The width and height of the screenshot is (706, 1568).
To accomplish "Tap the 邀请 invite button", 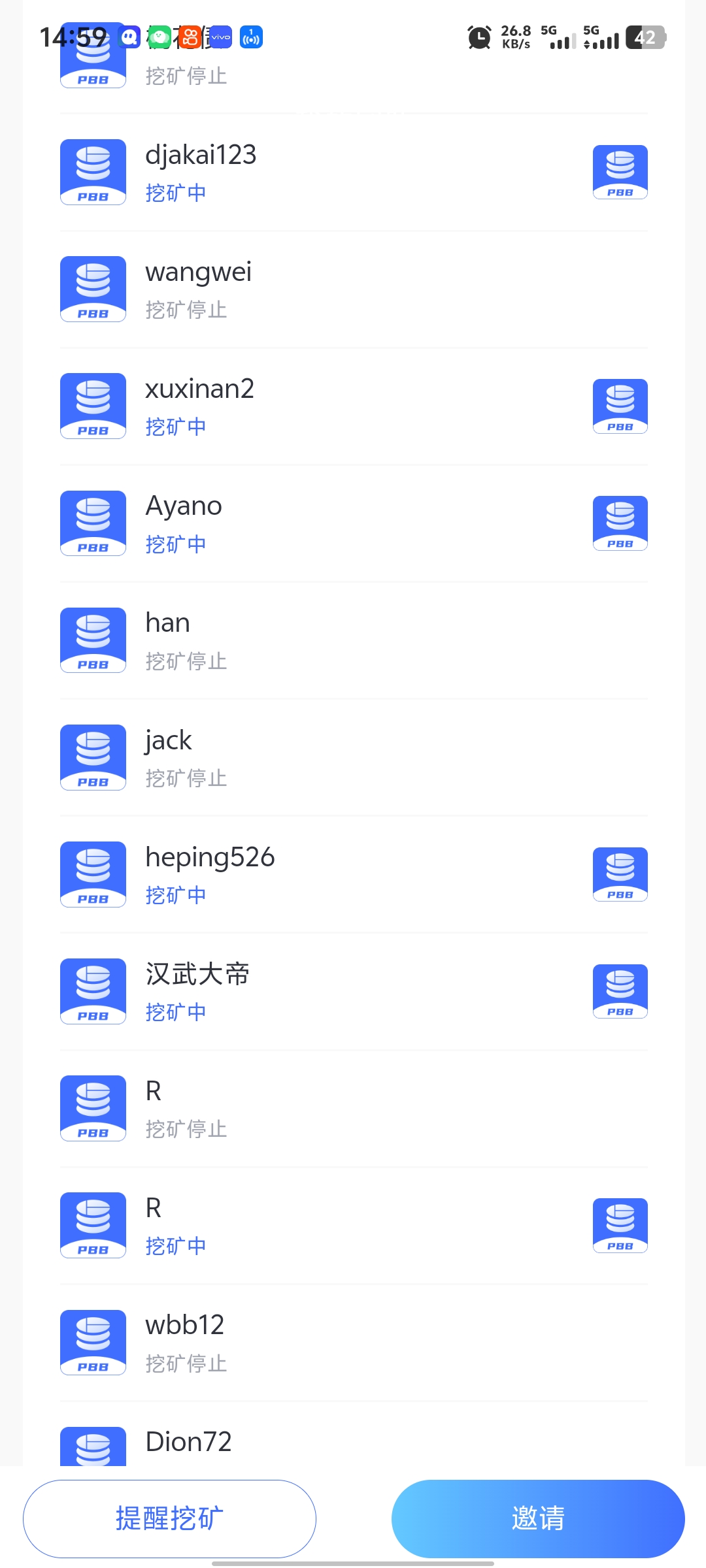I will (x=538, y=1518).
